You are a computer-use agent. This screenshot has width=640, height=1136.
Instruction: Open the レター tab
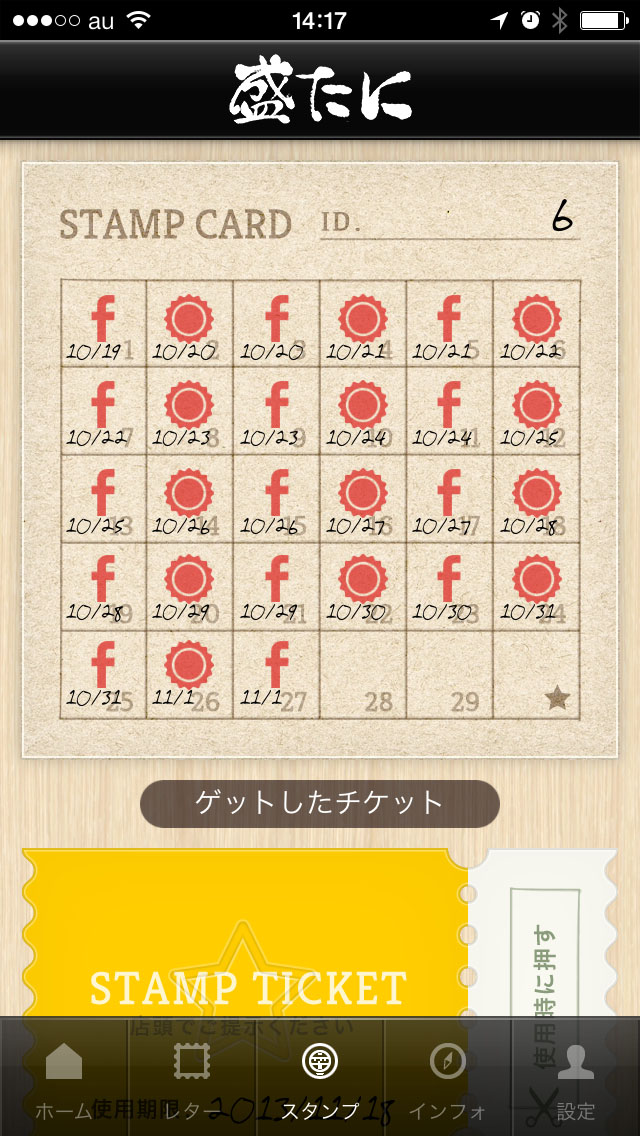point(192,1078)
